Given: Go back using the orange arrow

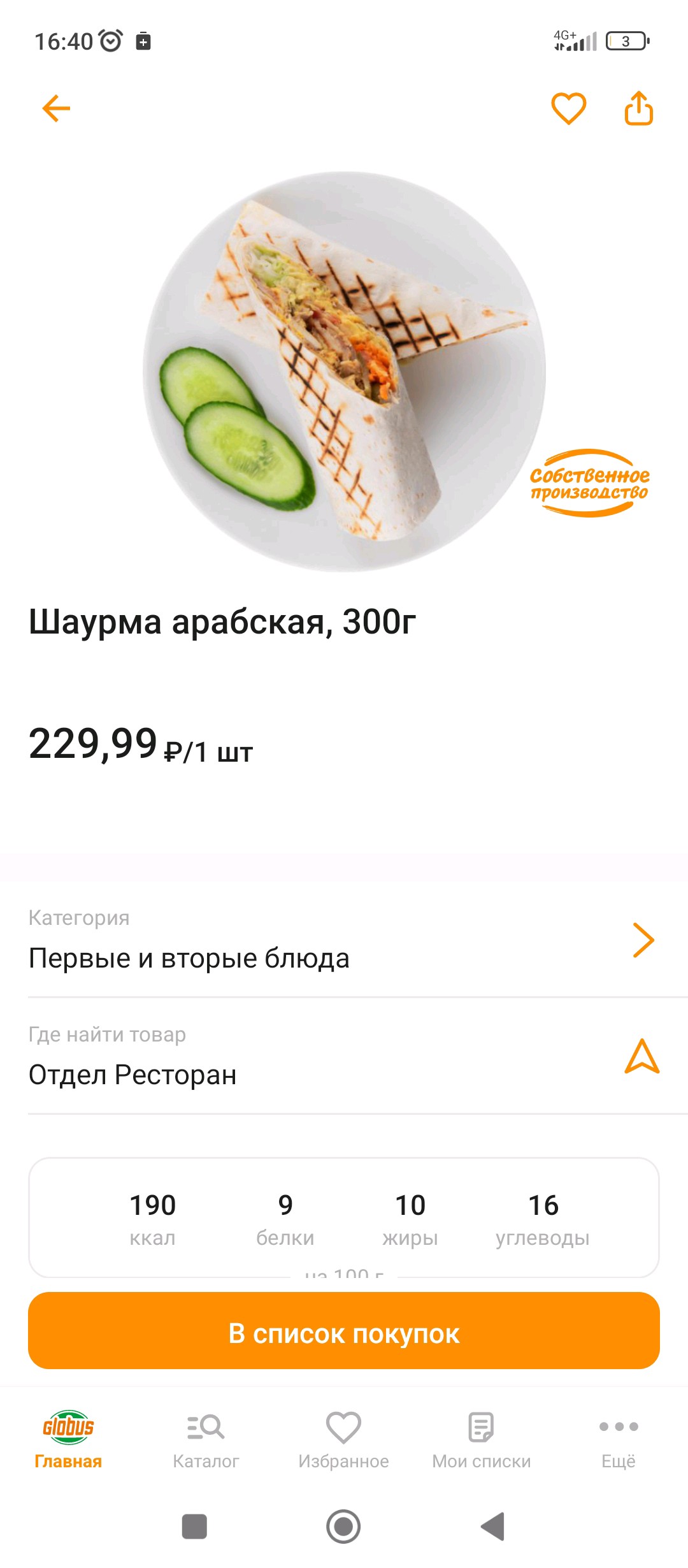Looking at the screenshot, I should 56,108.
